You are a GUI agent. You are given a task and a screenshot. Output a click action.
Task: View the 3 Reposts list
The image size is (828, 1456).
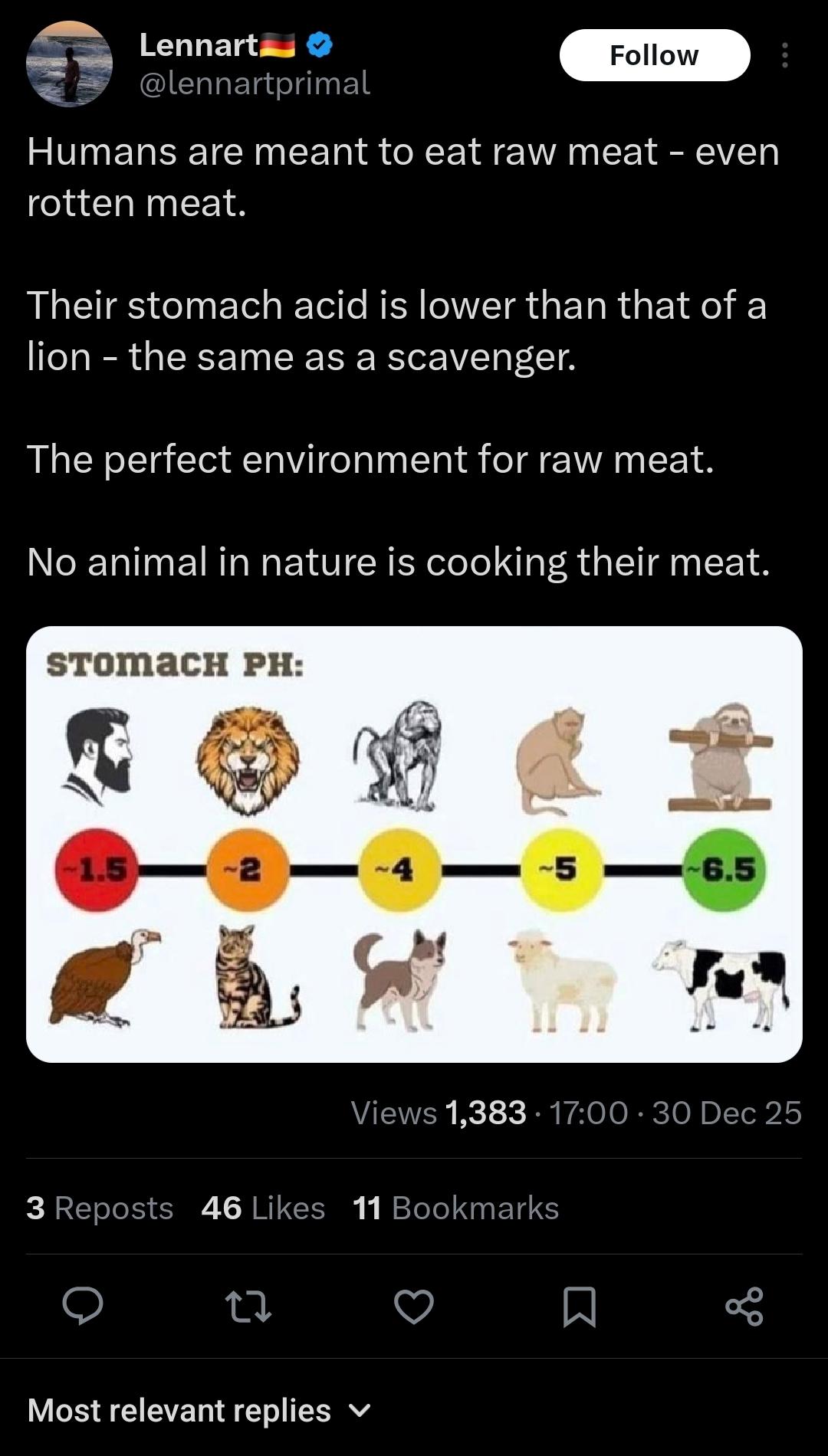[100, 1208]
